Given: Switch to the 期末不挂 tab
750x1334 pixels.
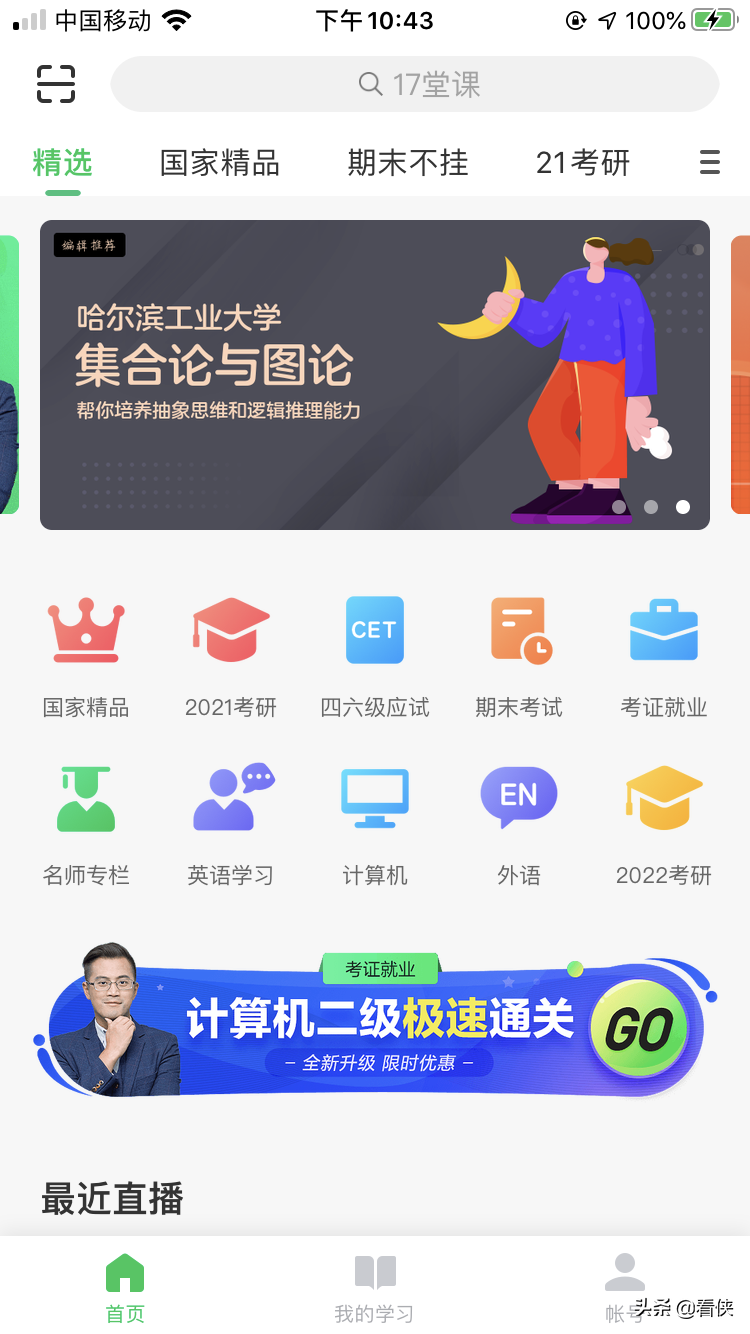Looking at the screenshot, I should pos(406,161).
